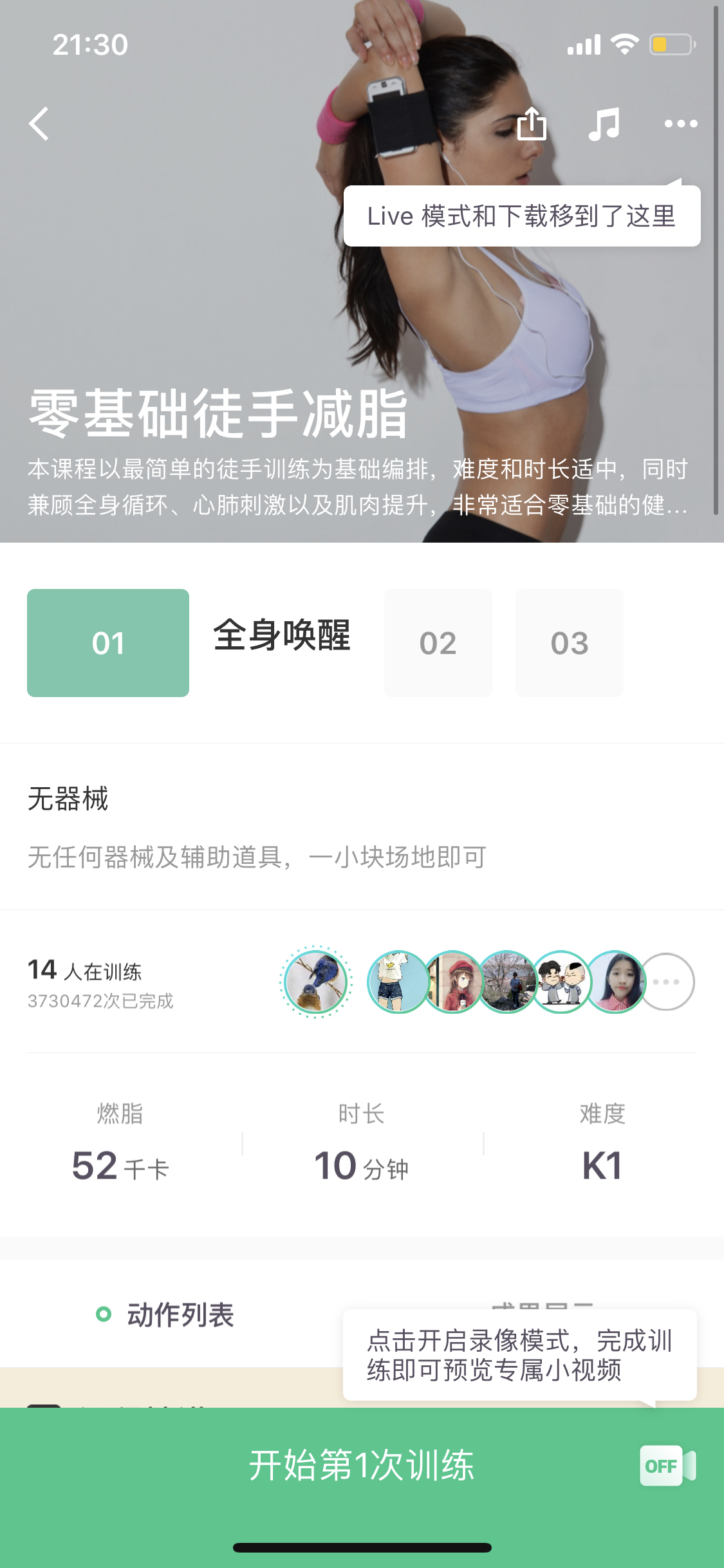Open the music note settings

[604, 124]
